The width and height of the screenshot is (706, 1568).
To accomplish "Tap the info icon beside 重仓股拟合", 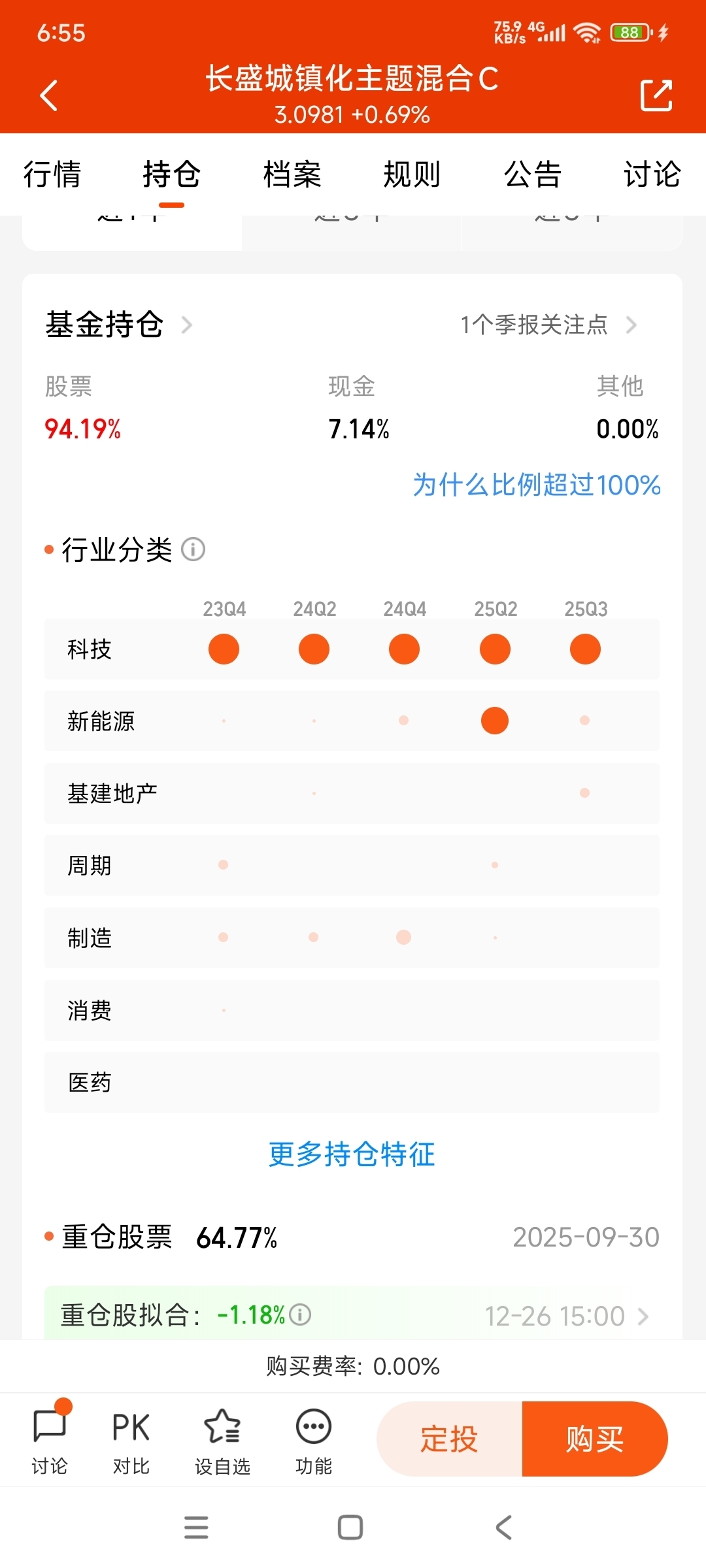I will tap(300, 1315).
